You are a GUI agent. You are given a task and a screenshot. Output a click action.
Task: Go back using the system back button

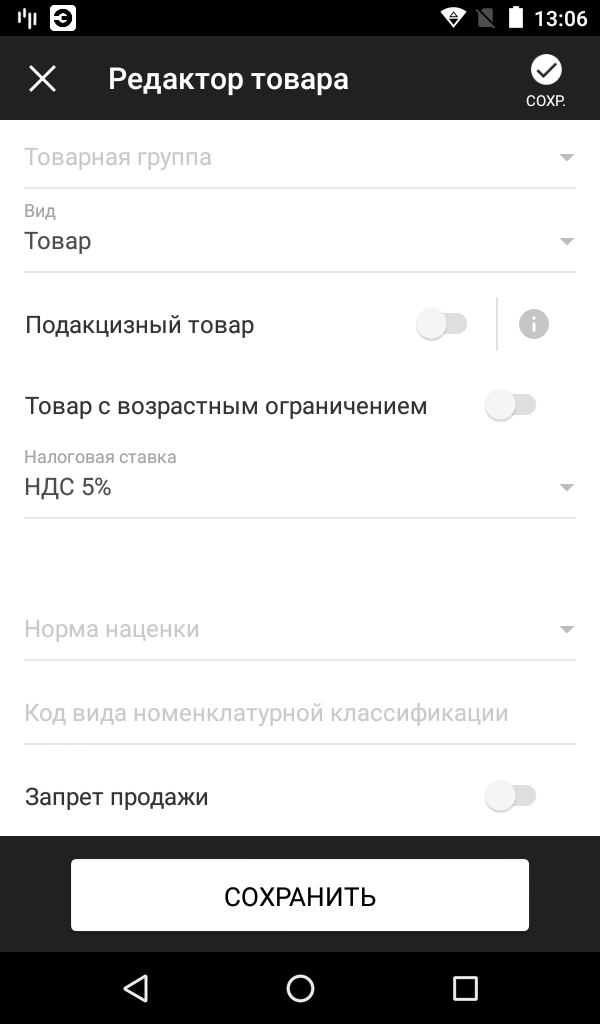(135, 989)
